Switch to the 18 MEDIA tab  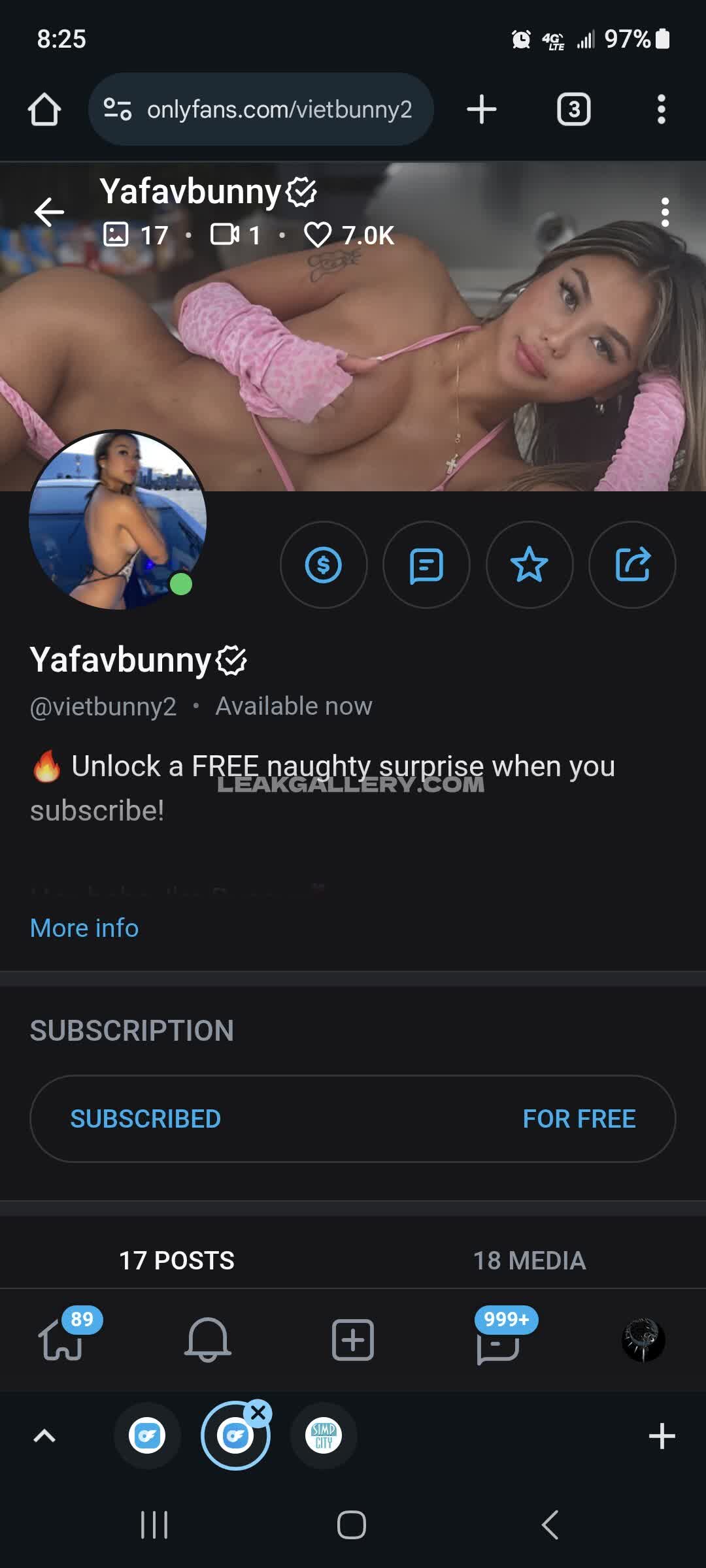pos(529,1260)
